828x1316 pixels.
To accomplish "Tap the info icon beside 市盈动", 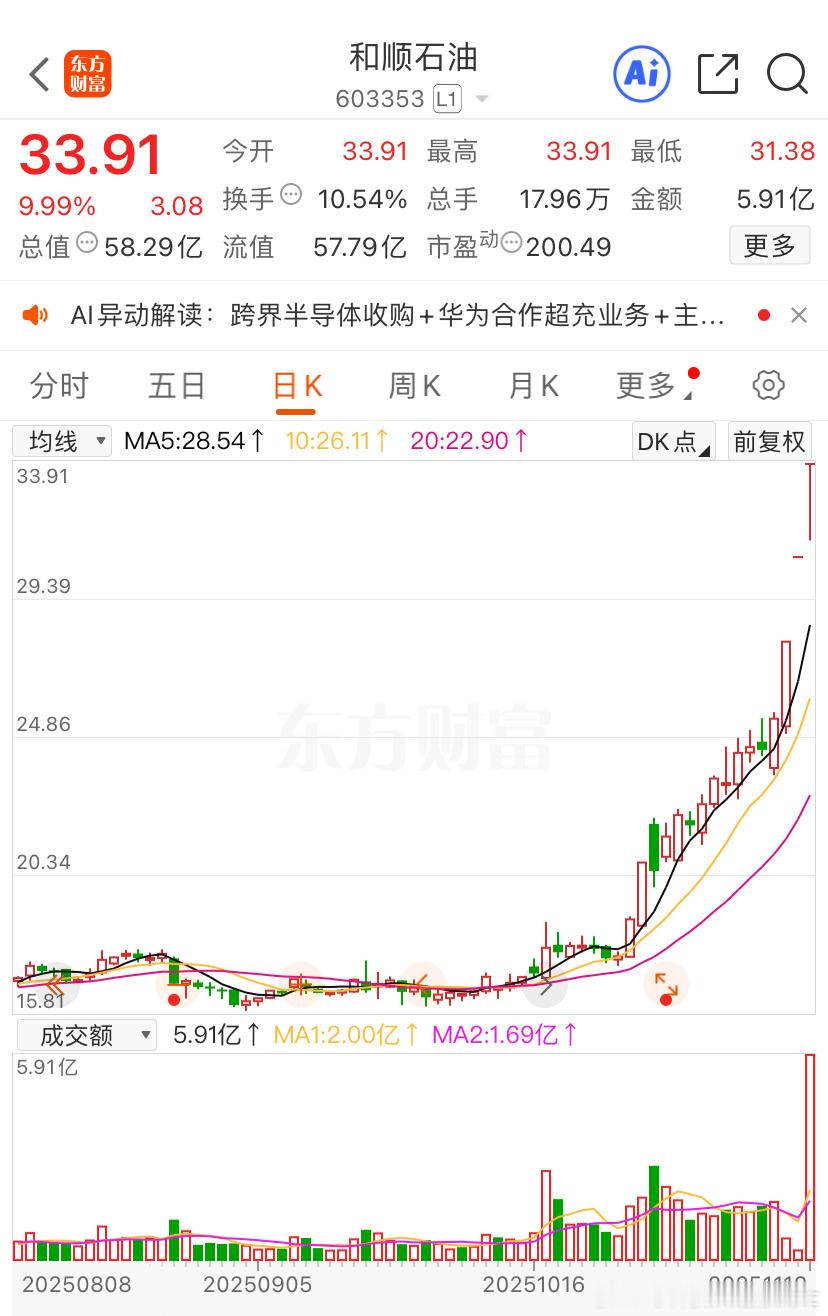I will pyautogui.click(x=511, y=242).
